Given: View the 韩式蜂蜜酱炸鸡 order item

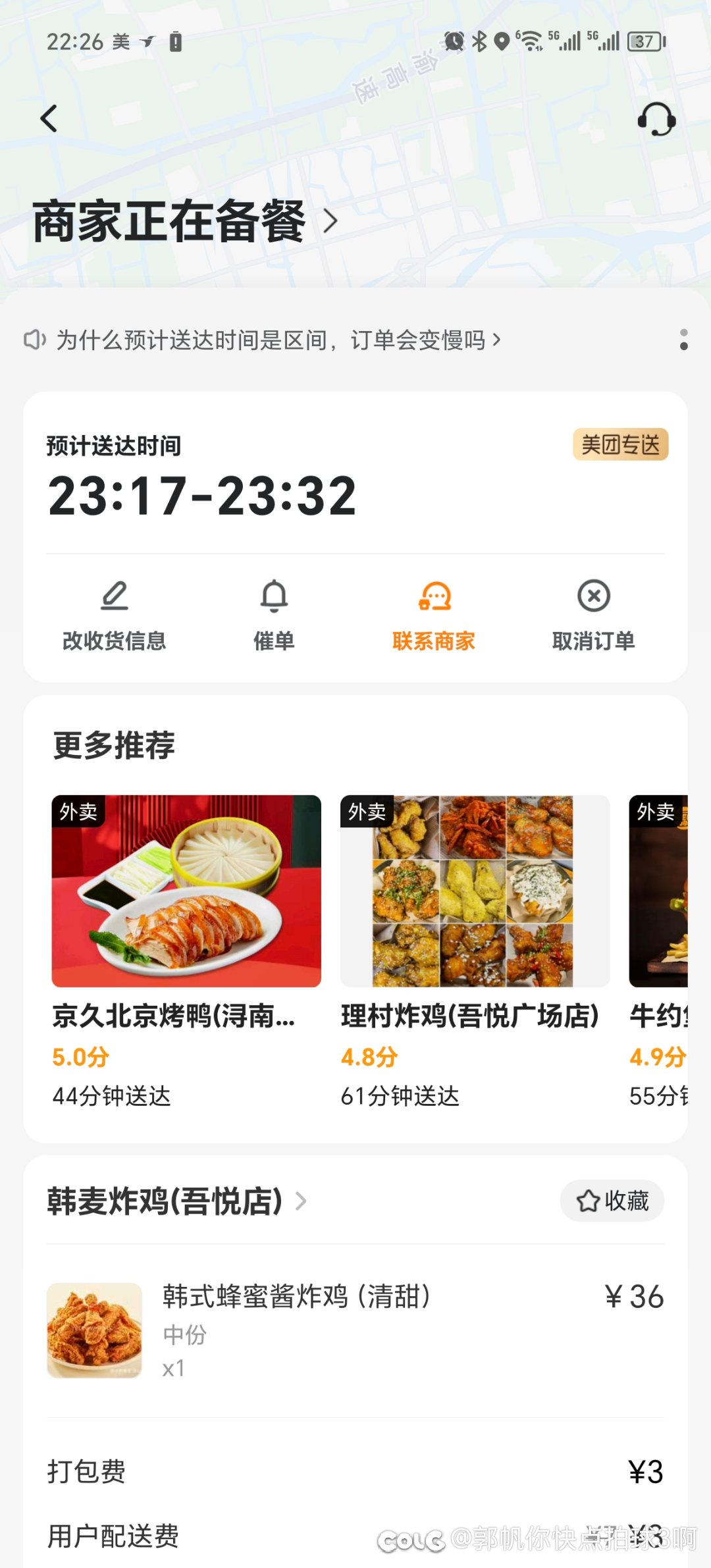Looking at the screenshot, I should click(296, 1330).
